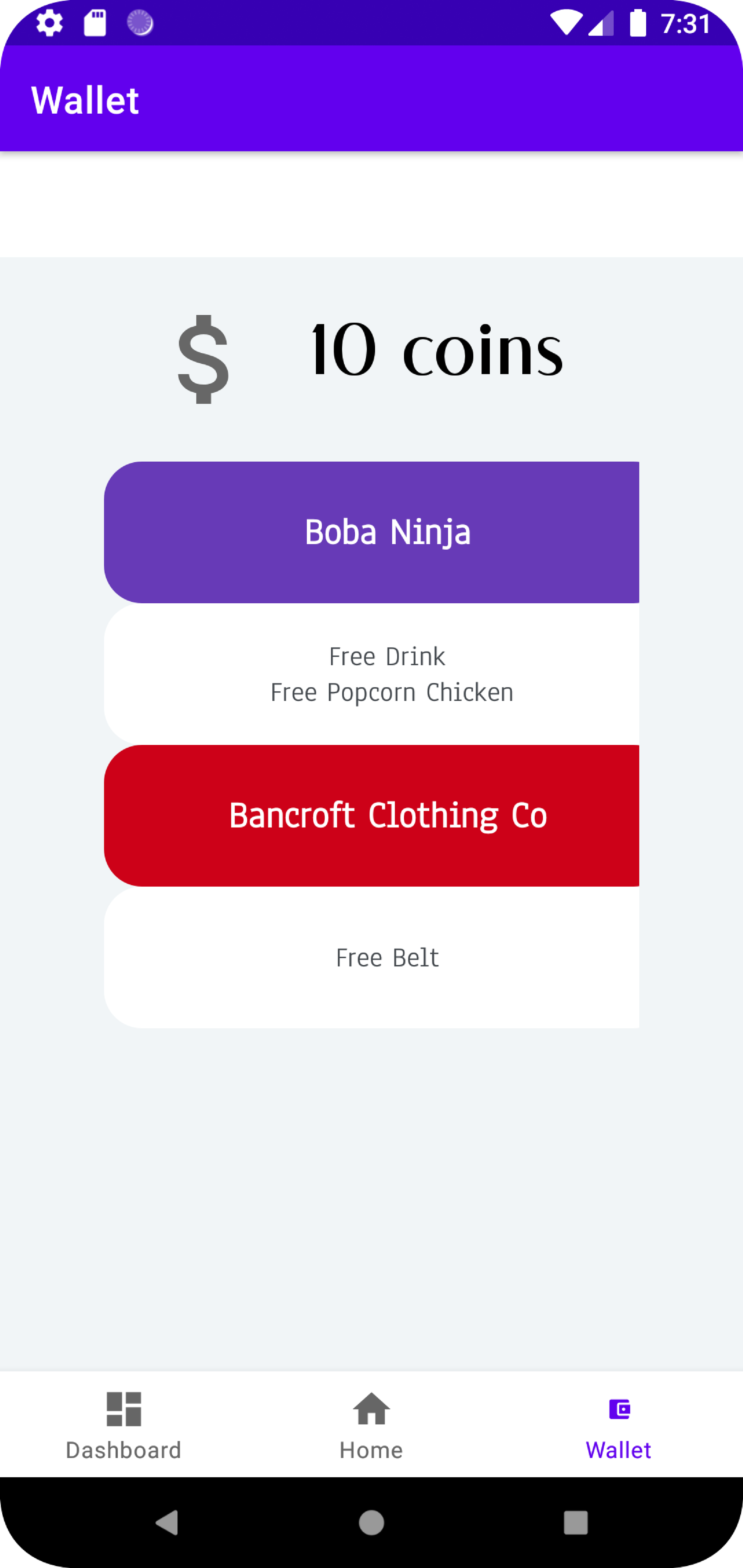Open the Bancroft Clothing Co card

(371, 816)
